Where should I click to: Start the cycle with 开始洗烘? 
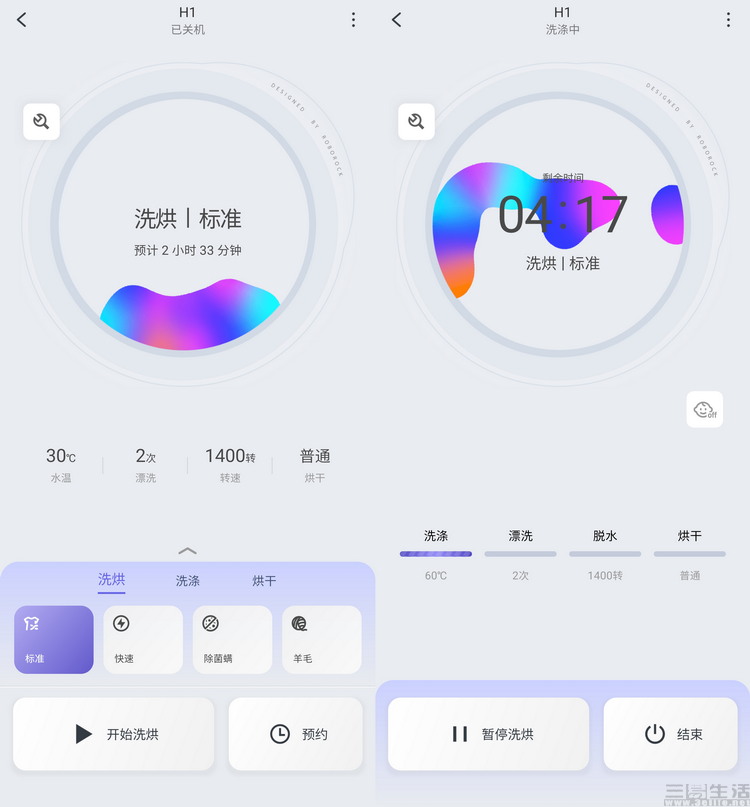(114, 734)
